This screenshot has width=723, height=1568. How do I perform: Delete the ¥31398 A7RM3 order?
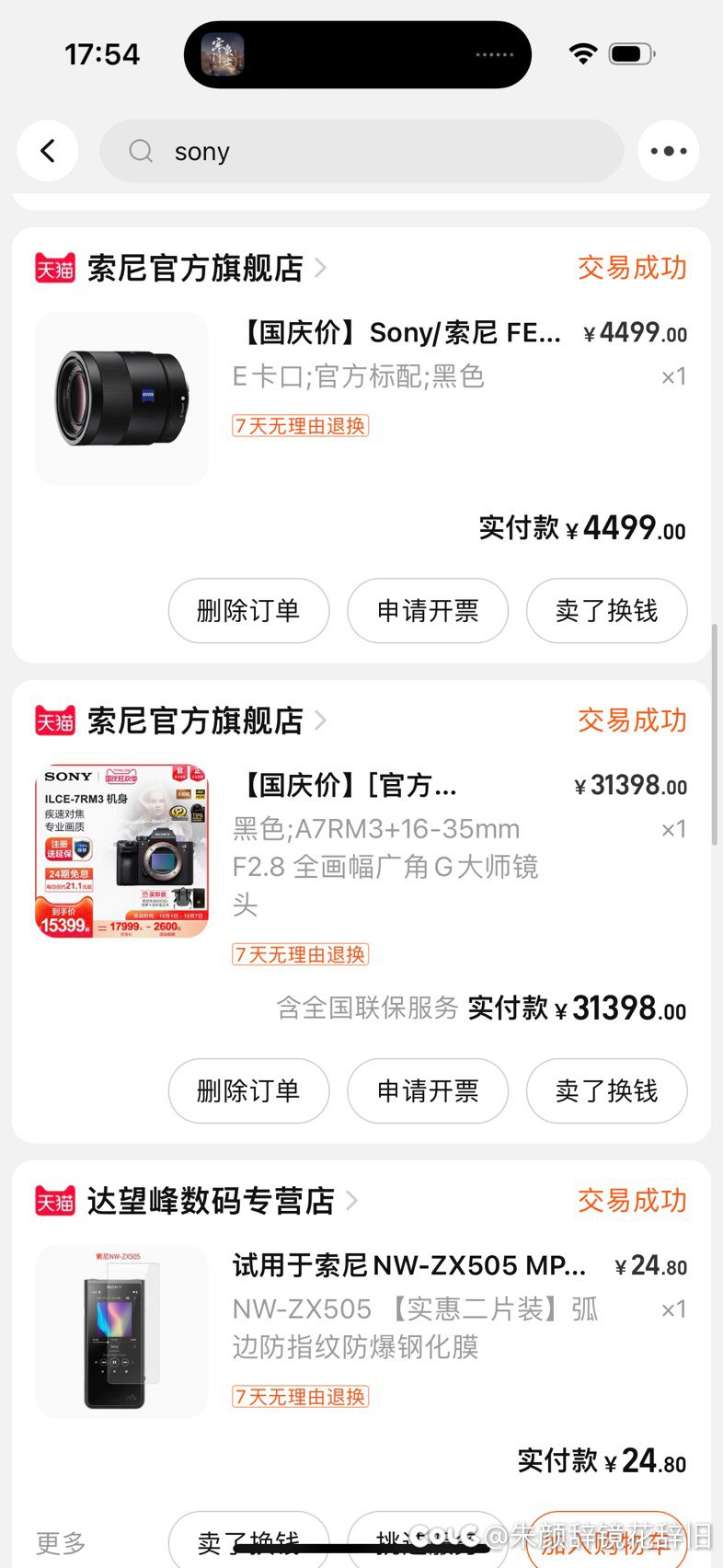[x=248, y=1090]
